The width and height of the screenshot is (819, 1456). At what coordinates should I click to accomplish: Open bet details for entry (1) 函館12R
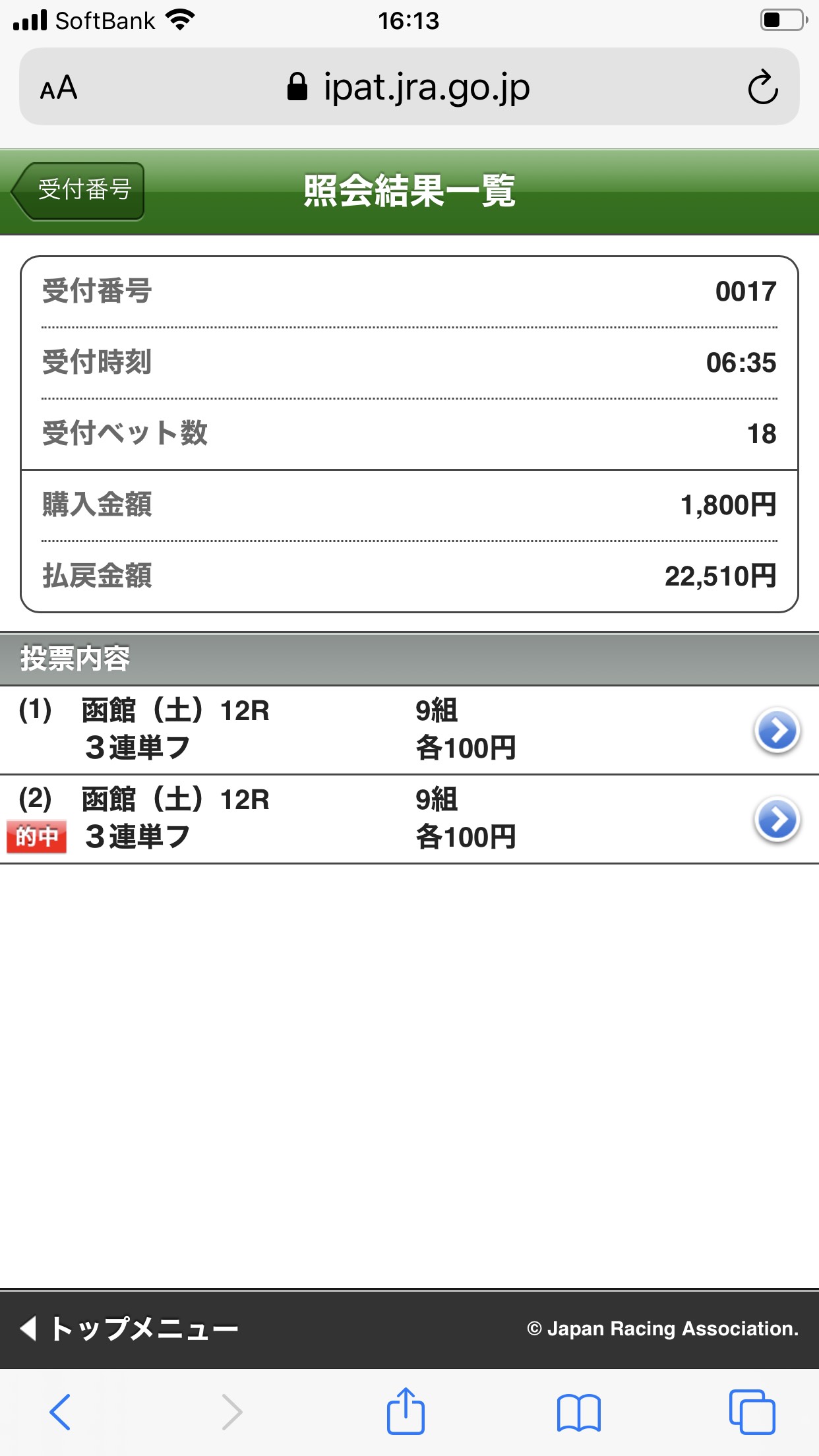click(x=777, y=731)
